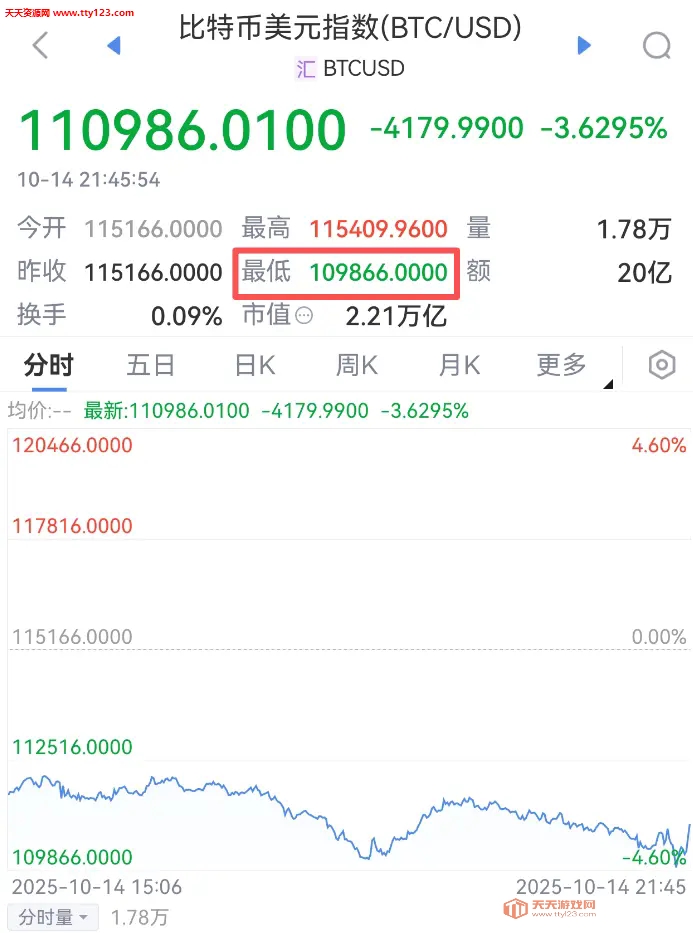Open the 分时量 indicator dropdown

[54, 916]
